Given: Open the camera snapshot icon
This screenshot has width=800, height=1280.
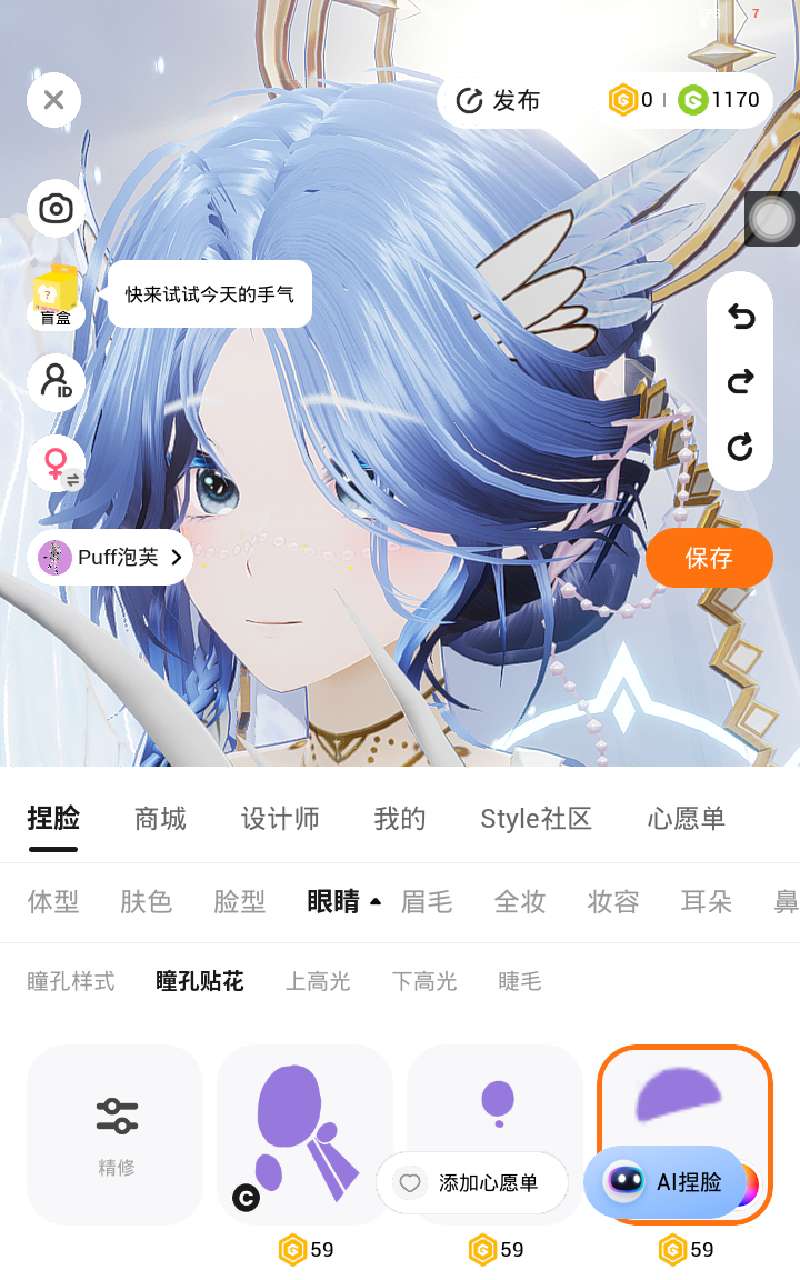Looking at the screenshot, I should (x=55, y=209).
